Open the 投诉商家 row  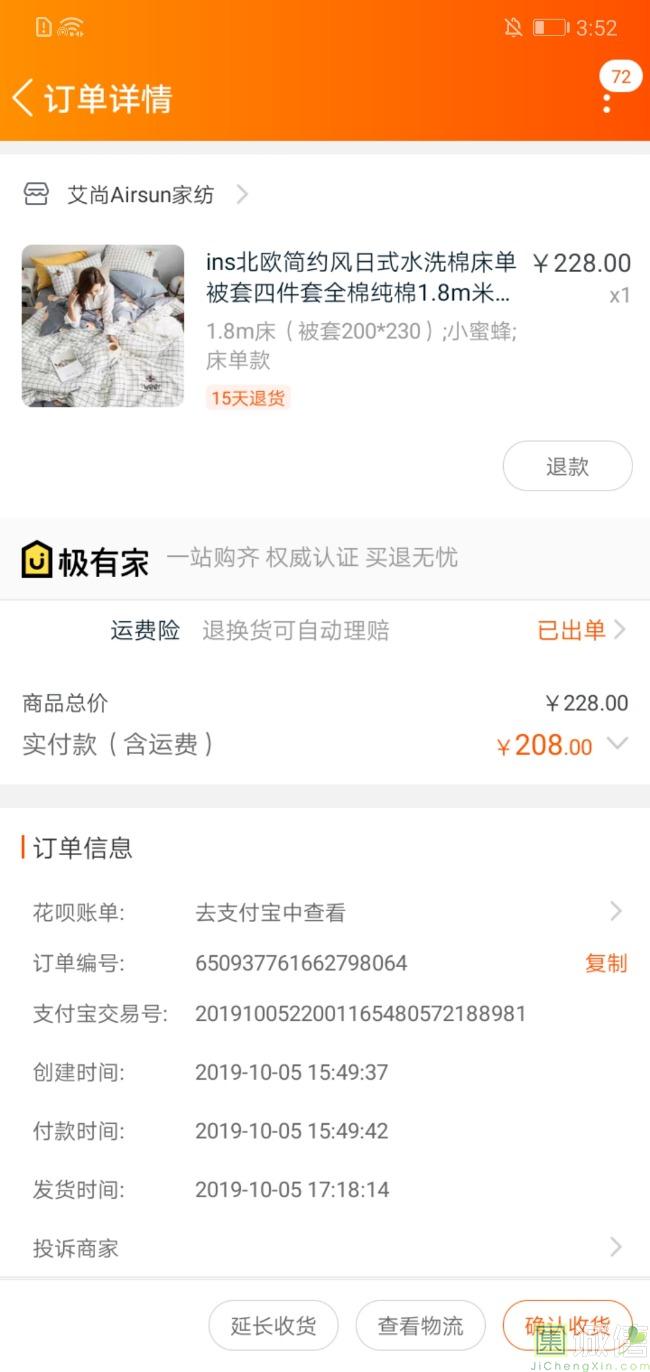[324, 1247]
